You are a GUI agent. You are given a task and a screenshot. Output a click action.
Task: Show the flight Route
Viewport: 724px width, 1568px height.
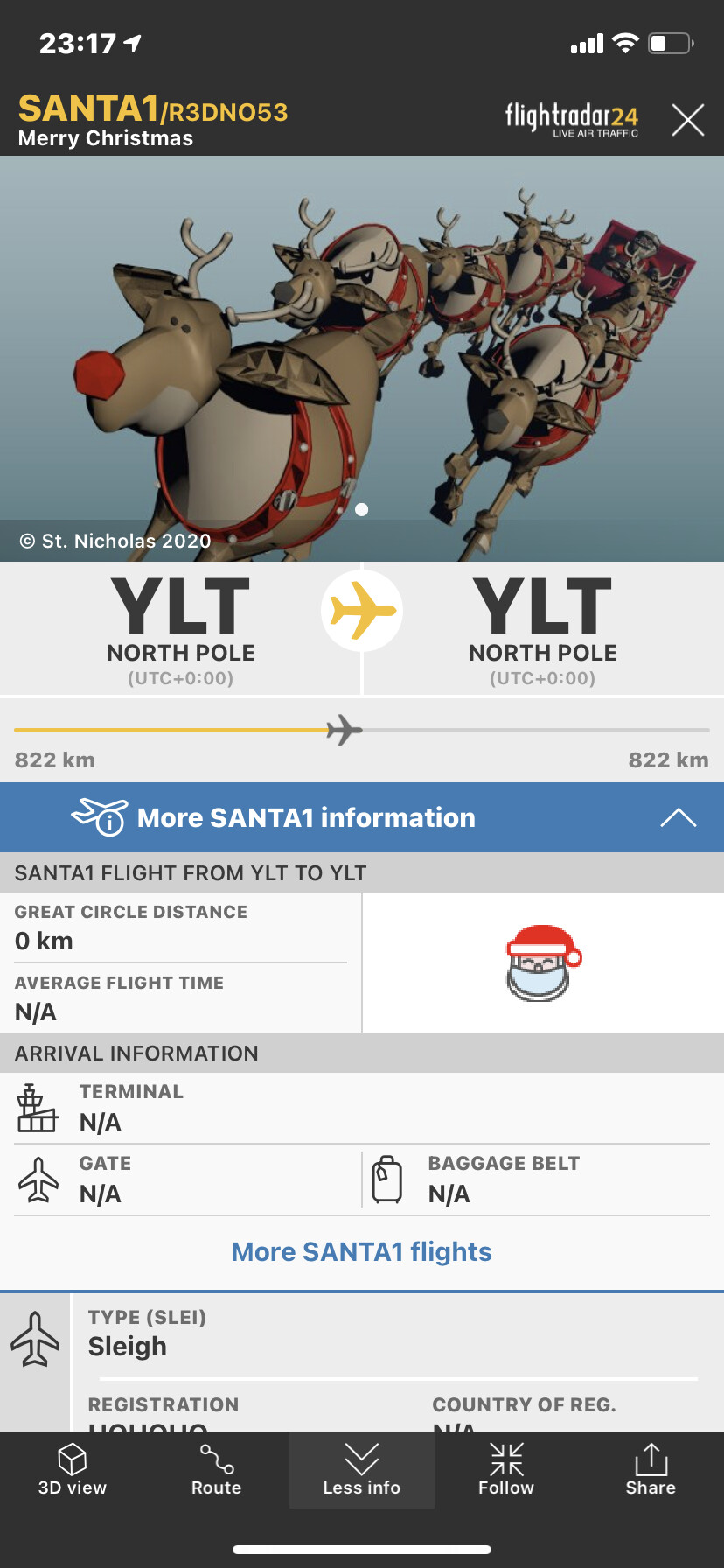[216, 1470]
